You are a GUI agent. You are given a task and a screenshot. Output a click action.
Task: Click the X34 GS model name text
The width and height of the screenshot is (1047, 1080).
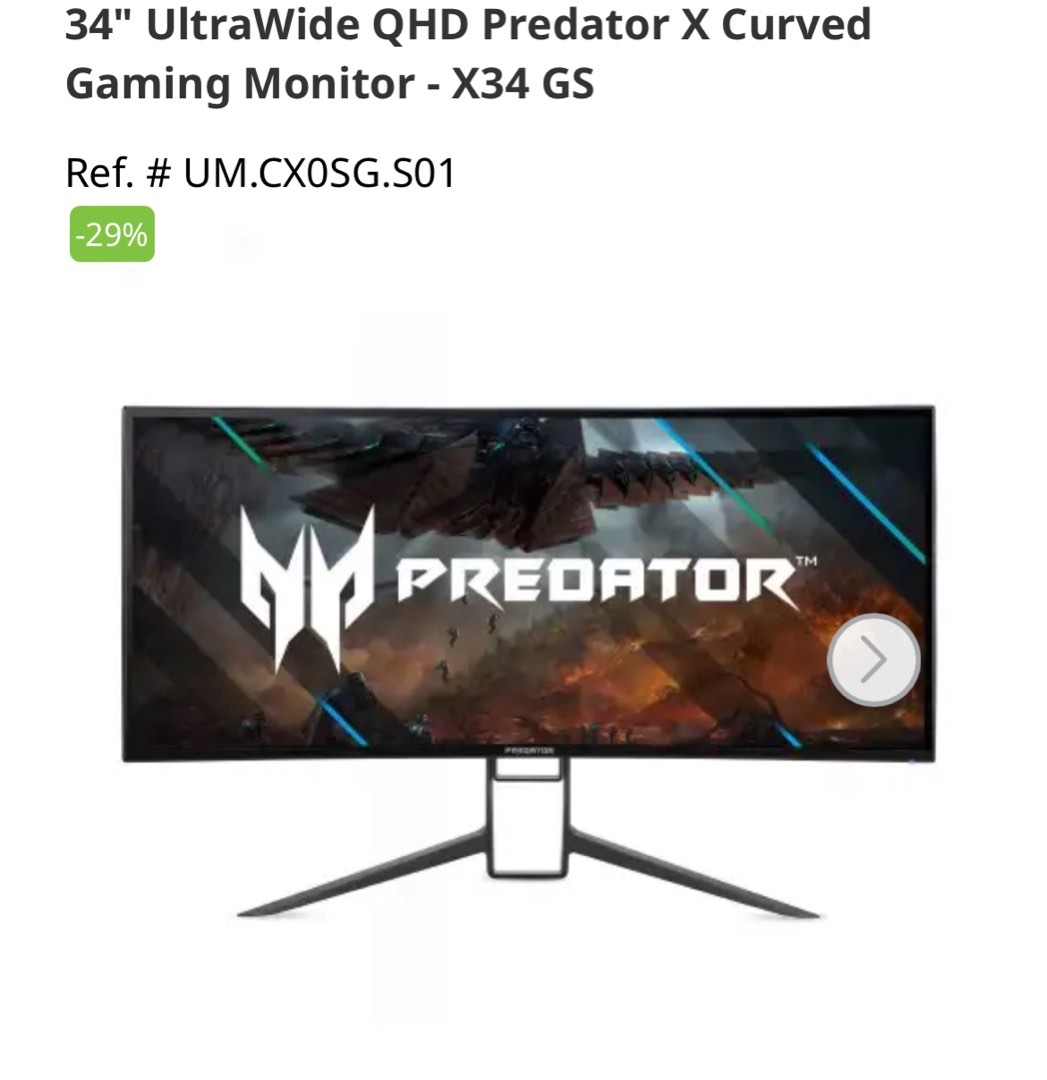[x=524, y=84]
